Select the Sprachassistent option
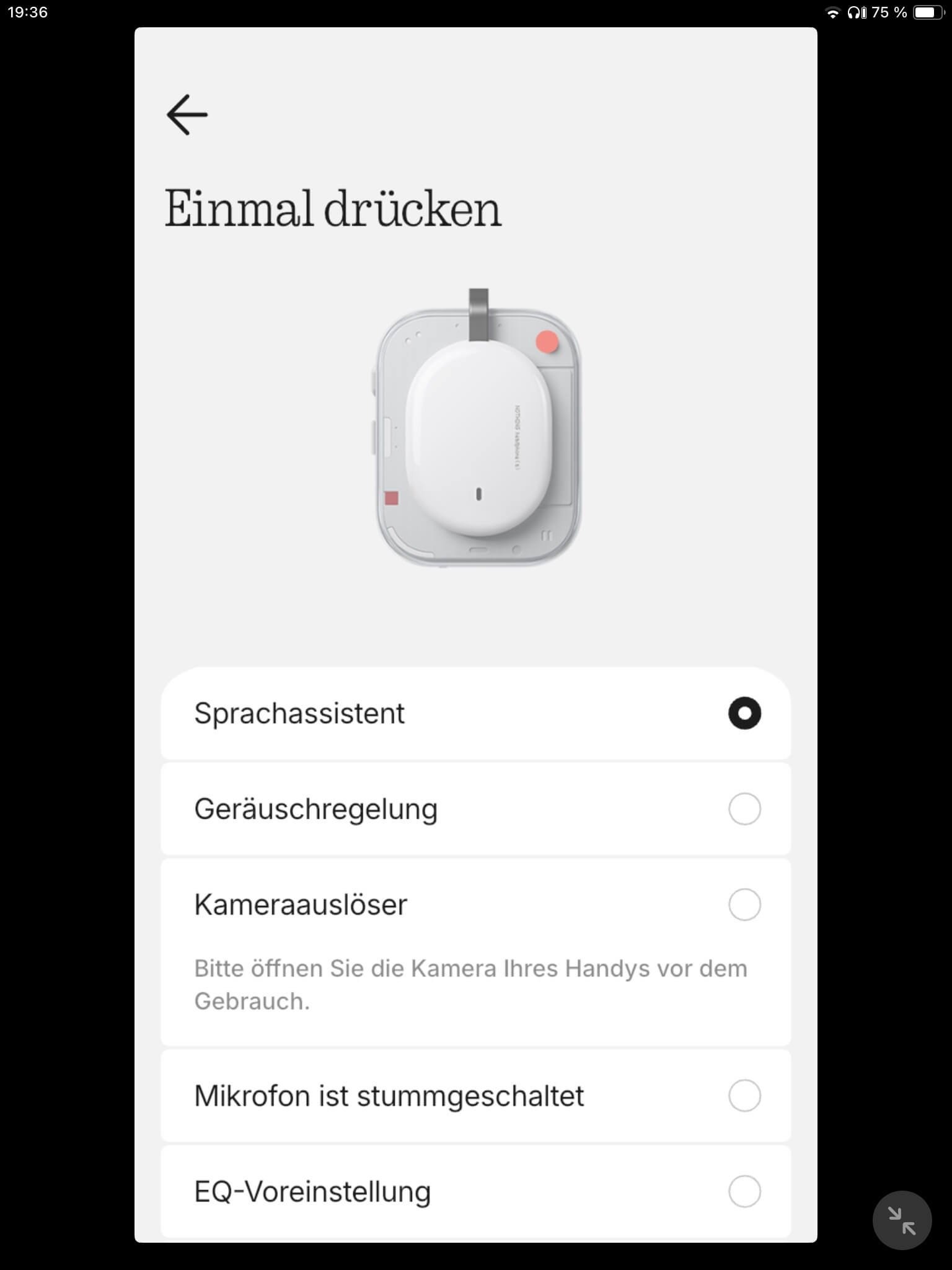The image size is (952, 1270). coord(744,713)
